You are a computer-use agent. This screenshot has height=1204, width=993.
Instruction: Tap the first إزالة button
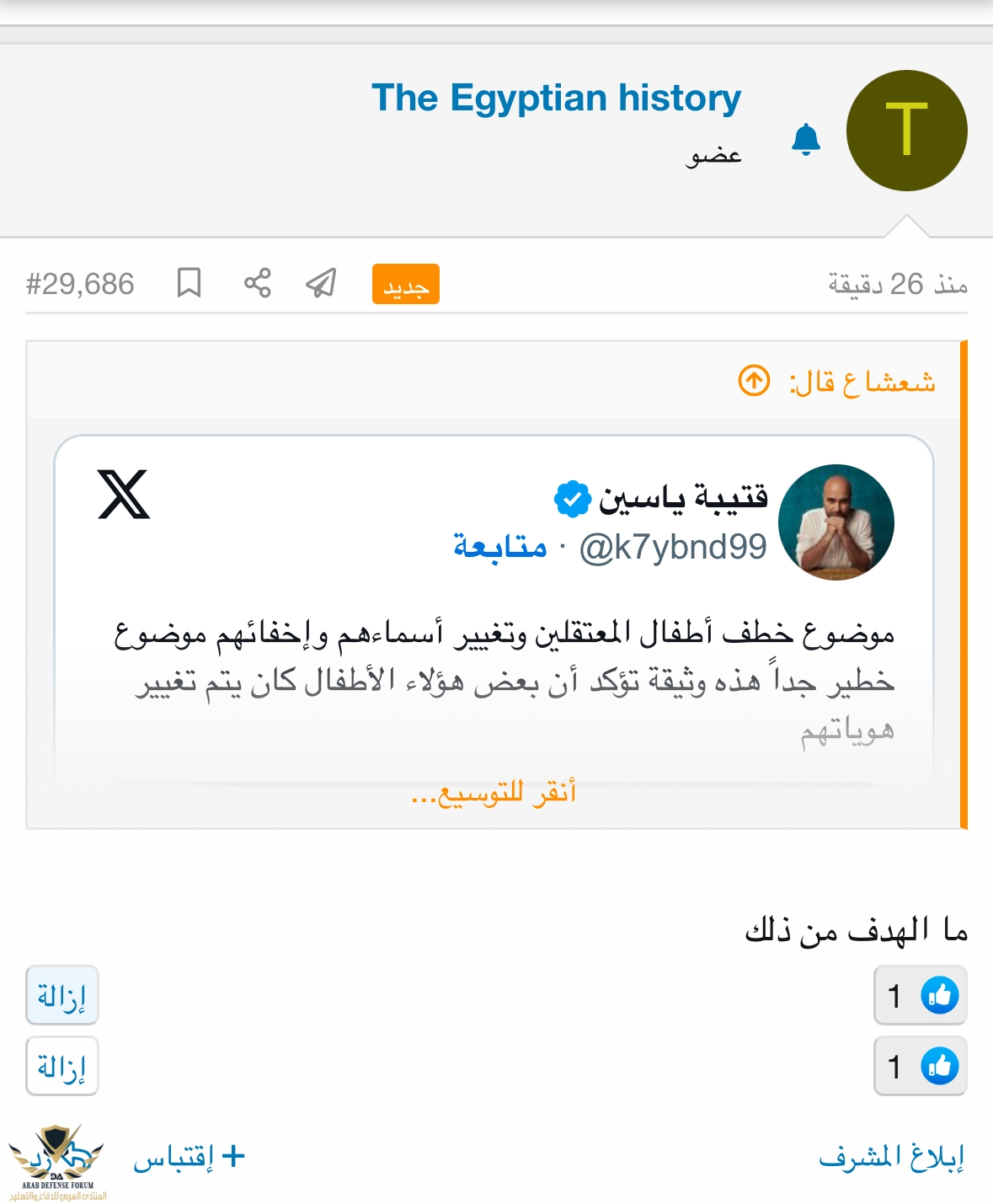61,996
